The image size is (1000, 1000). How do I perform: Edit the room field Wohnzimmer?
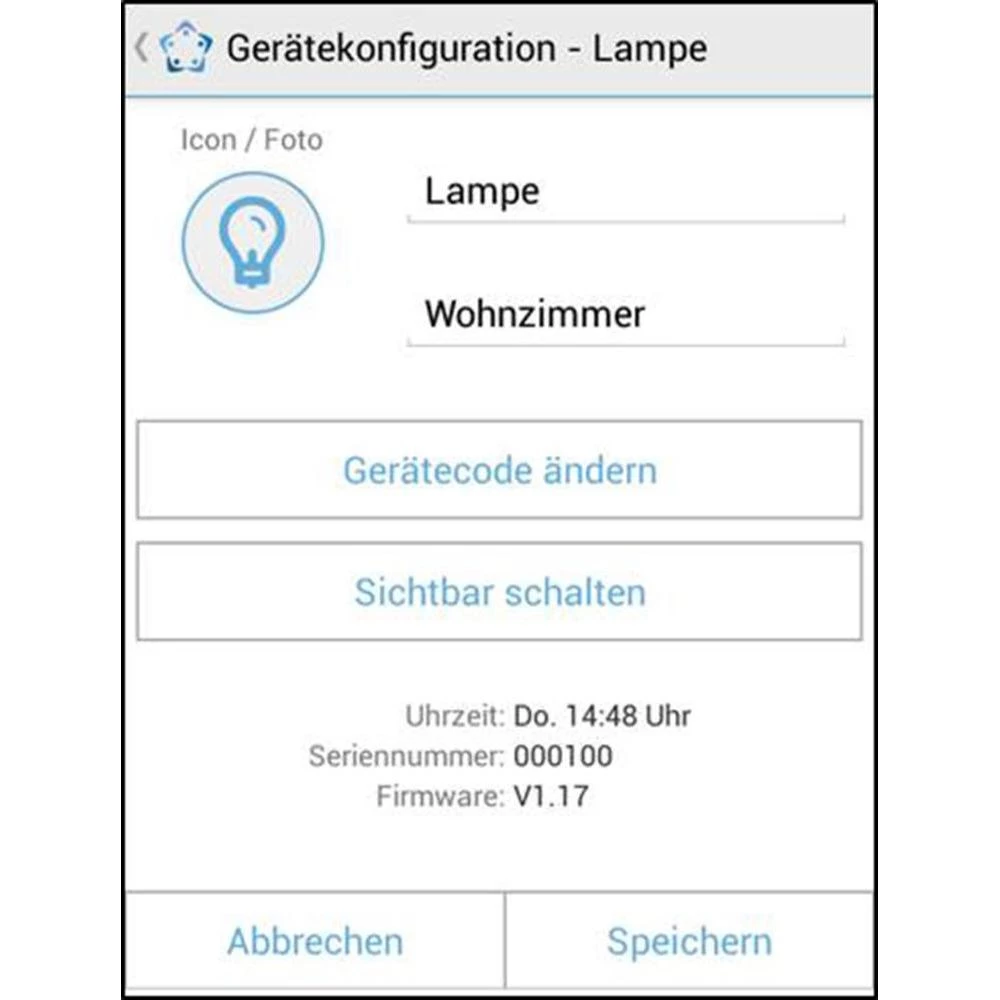coord(624,315)
